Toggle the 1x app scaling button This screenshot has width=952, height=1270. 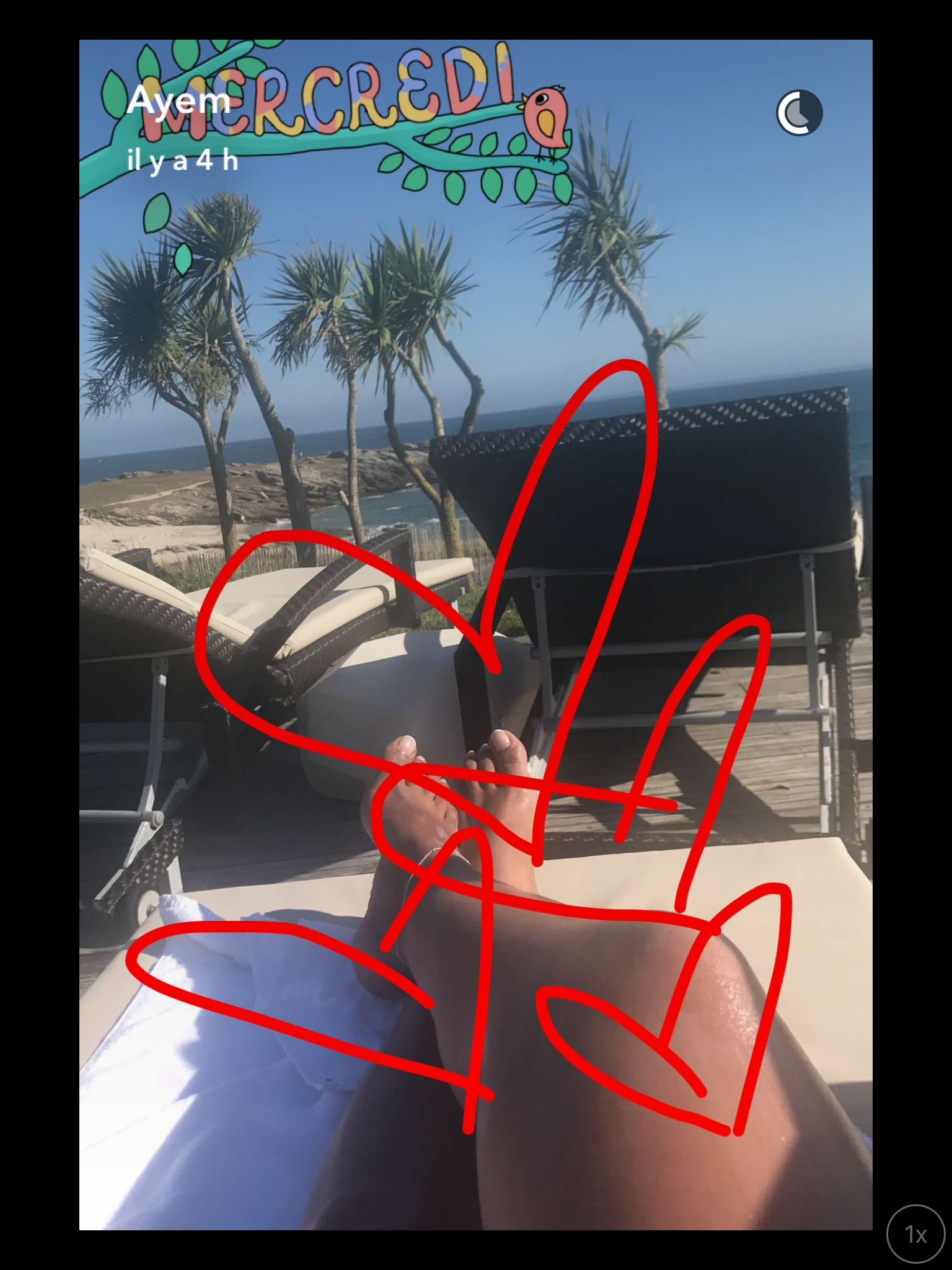coord(915,1234)
